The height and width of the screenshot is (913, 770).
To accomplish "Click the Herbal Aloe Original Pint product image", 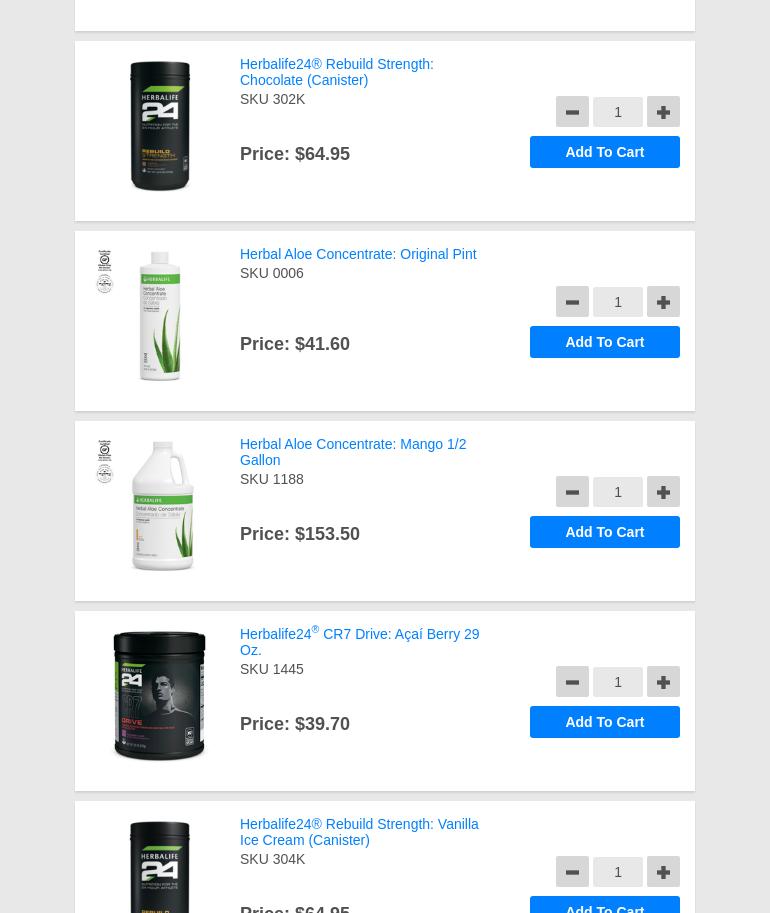I will (160, 315).
